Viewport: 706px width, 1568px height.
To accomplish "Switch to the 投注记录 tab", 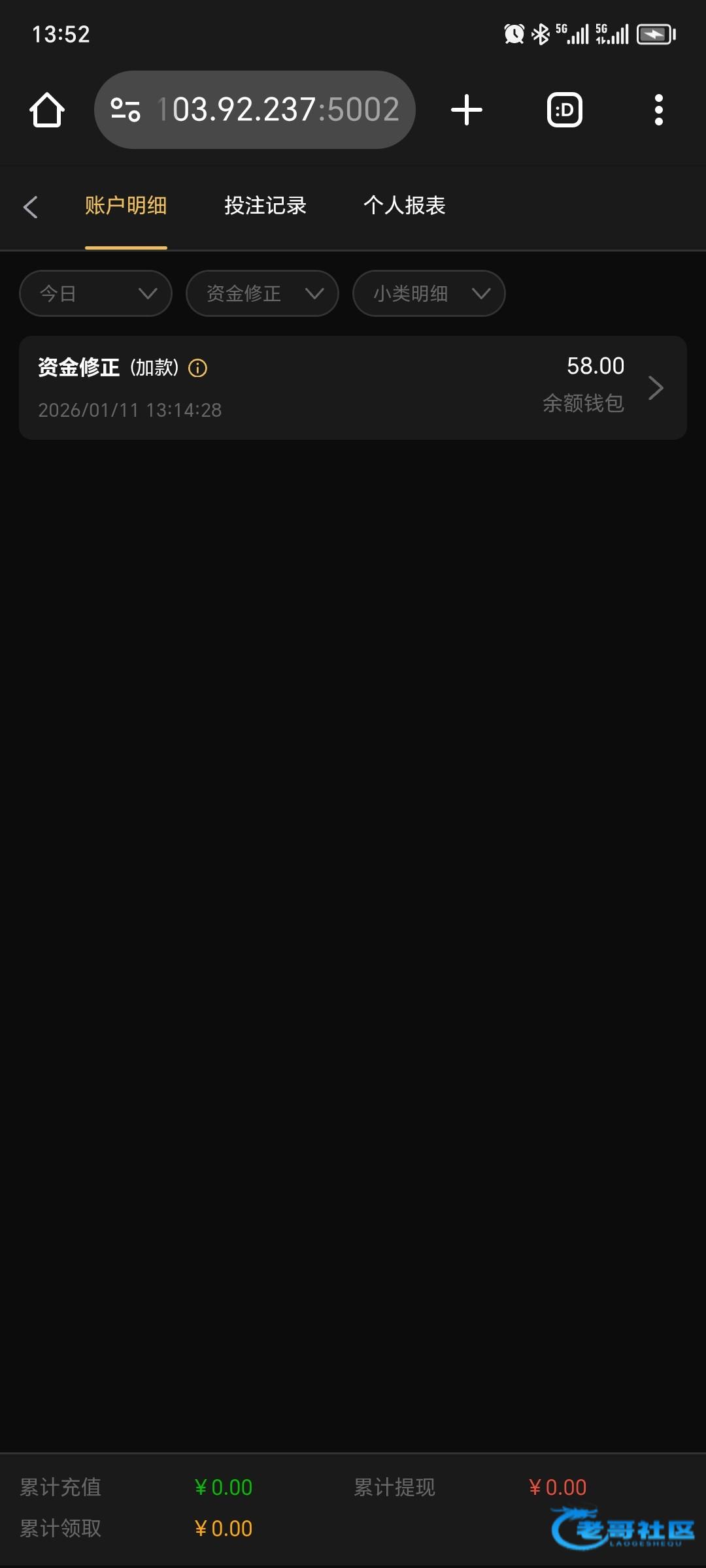I will point(265,206).
